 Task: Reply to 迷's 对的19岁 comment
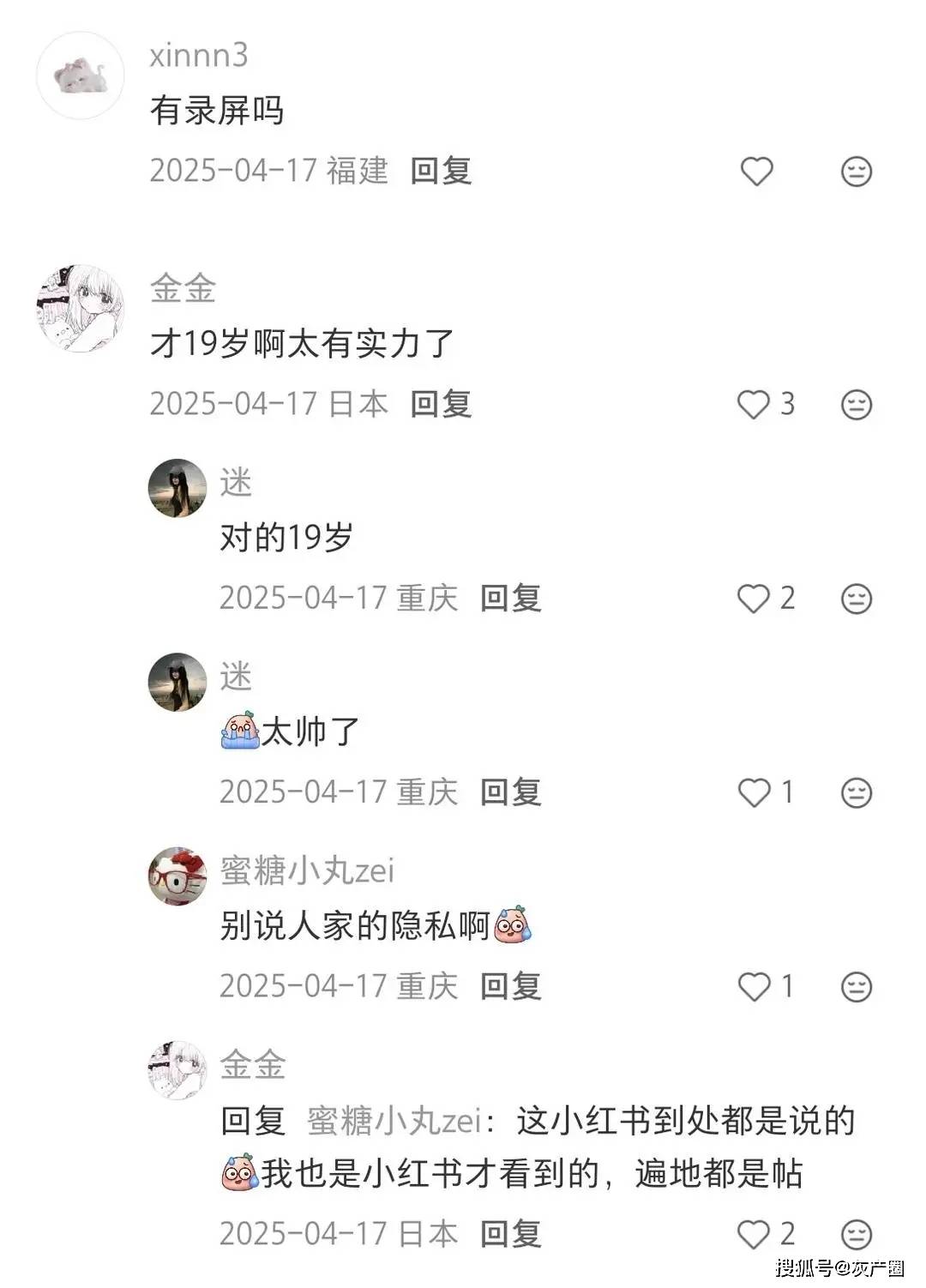pos(511,598)
